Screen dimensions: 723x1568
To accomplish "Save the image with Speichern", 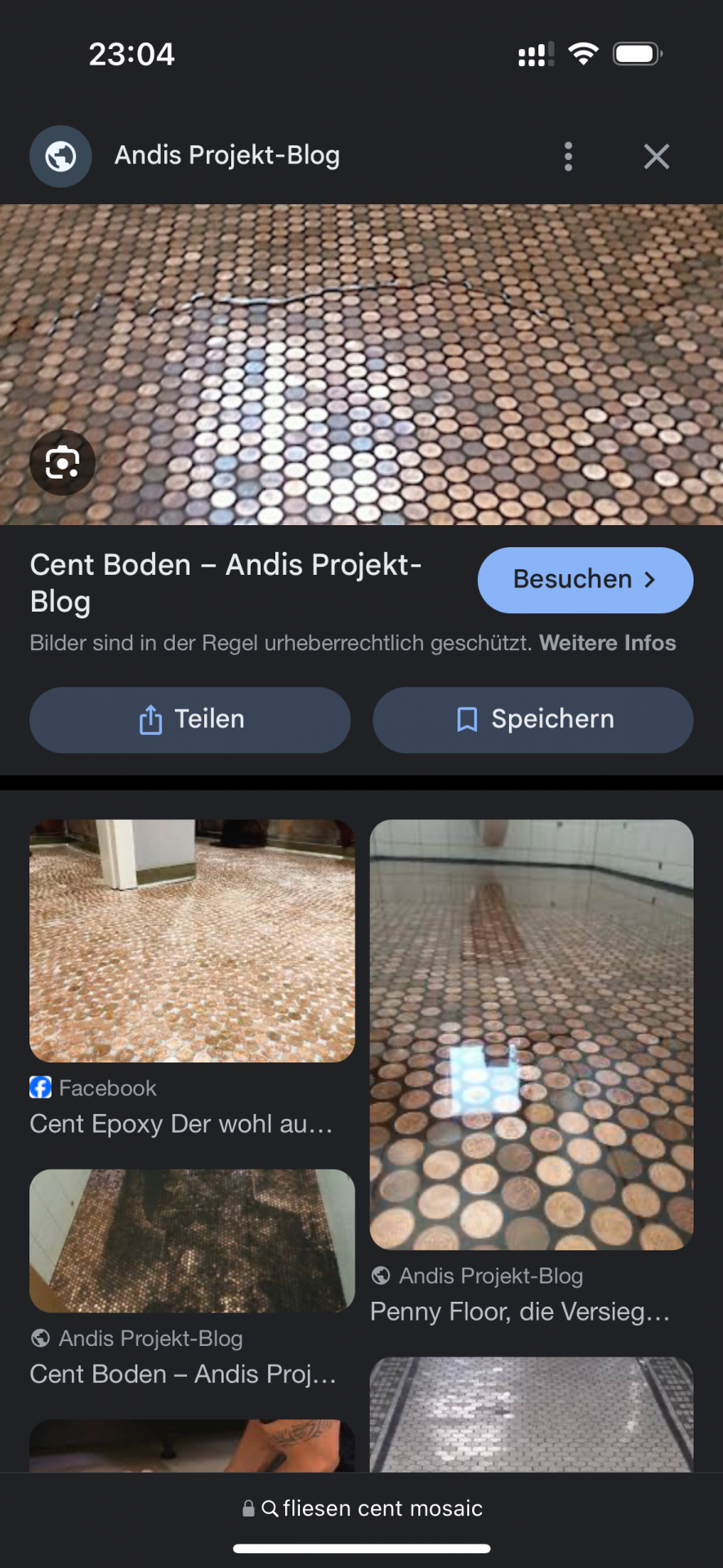I will click(x=533, y=719).
